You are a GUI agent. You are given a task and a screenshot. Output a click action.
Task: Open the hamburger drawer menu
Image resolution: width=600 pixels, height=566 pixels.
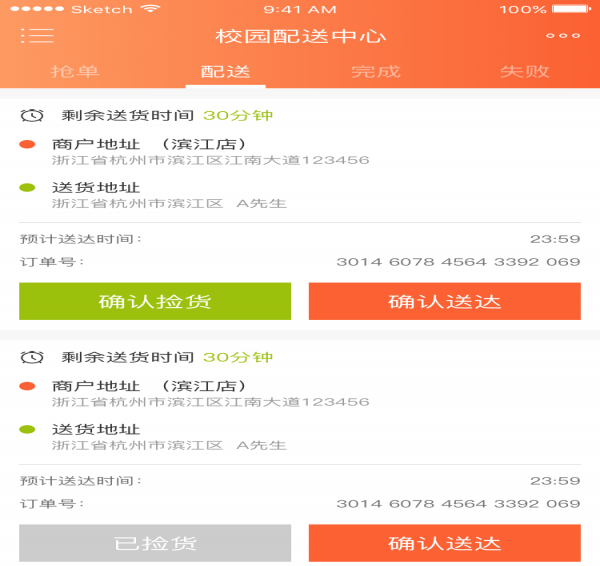click(x=37, y=36)
